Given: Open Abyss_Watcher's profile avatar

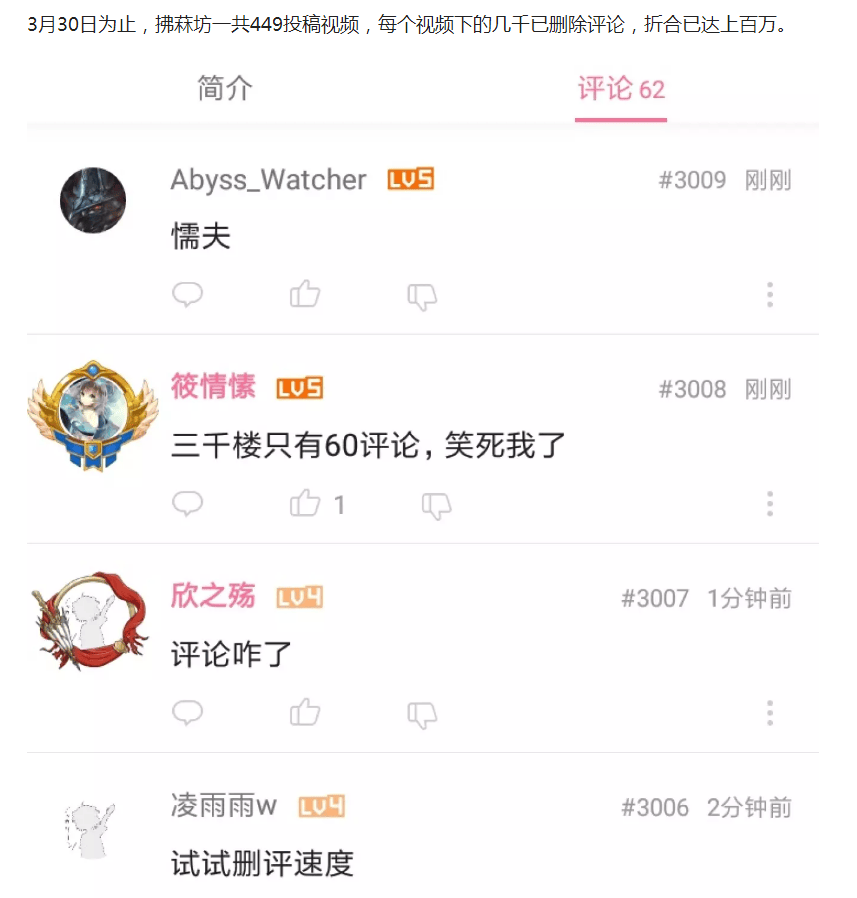Looking at the screenshot, I should click(x=93, y=200).
